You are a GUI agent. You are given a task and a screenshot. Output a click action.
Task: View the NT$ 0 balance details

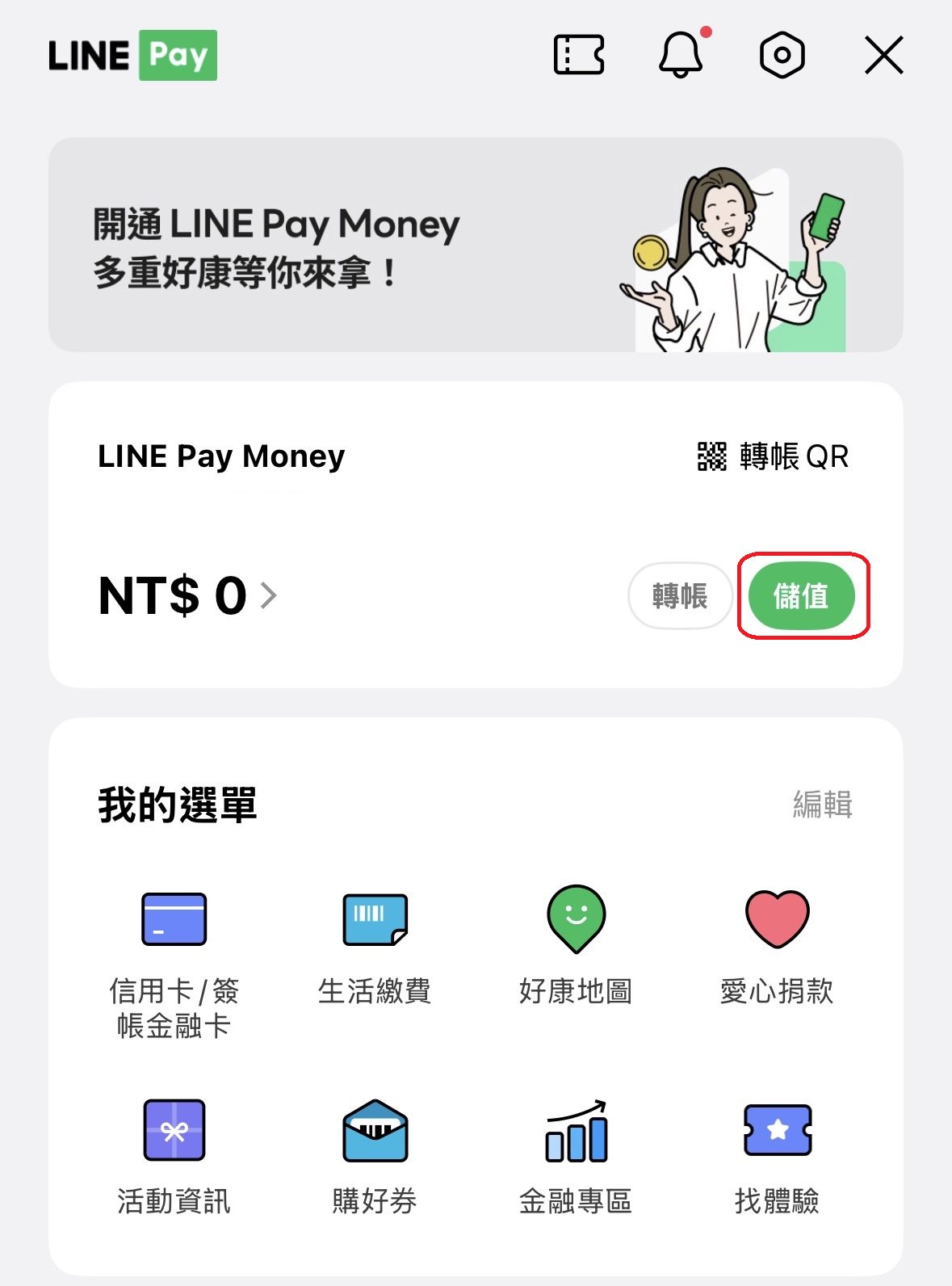187,596
